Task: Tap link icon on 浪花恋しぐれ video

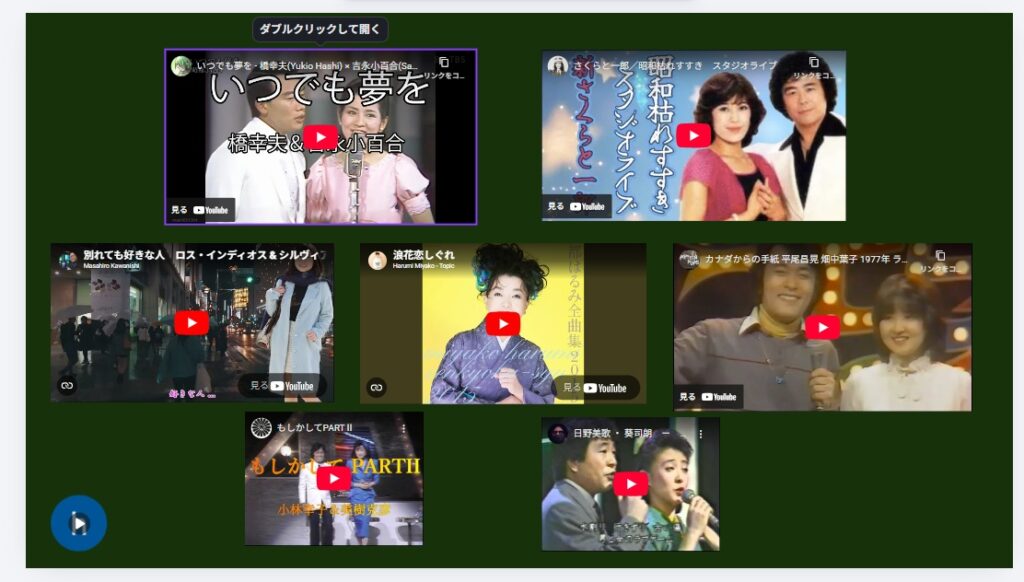Action: click(377, 387)
